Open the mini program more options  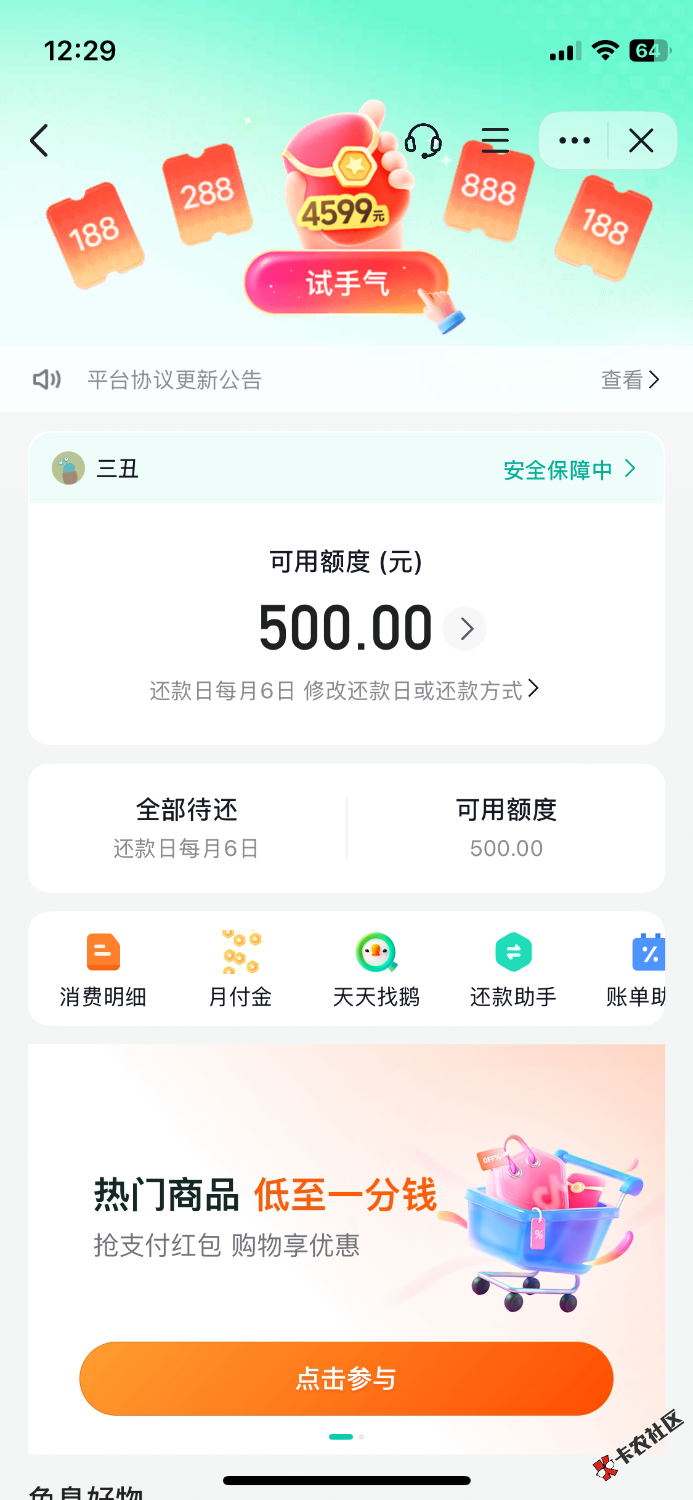pyautogui.click(x=574, y=141)
